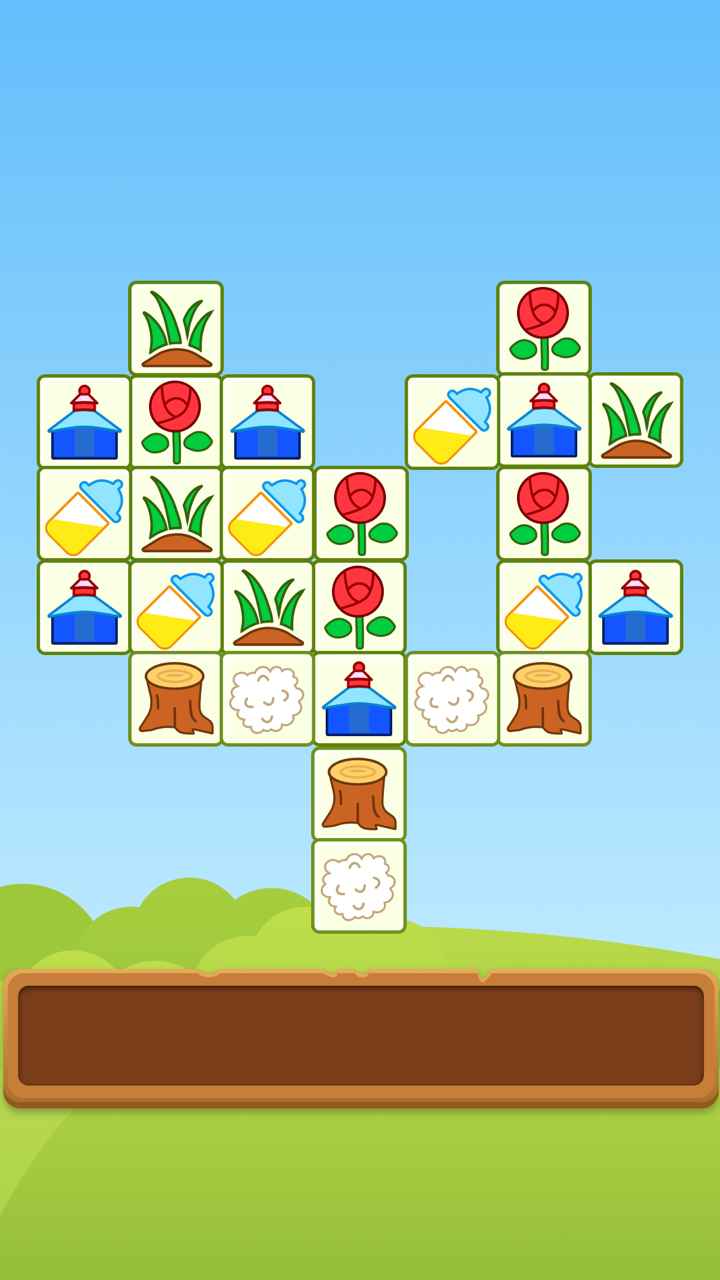Select the baby bottle tile directly below a rose
Image resolution: width=720 pixels, height=1280 pixels.
tap(543, 607)
